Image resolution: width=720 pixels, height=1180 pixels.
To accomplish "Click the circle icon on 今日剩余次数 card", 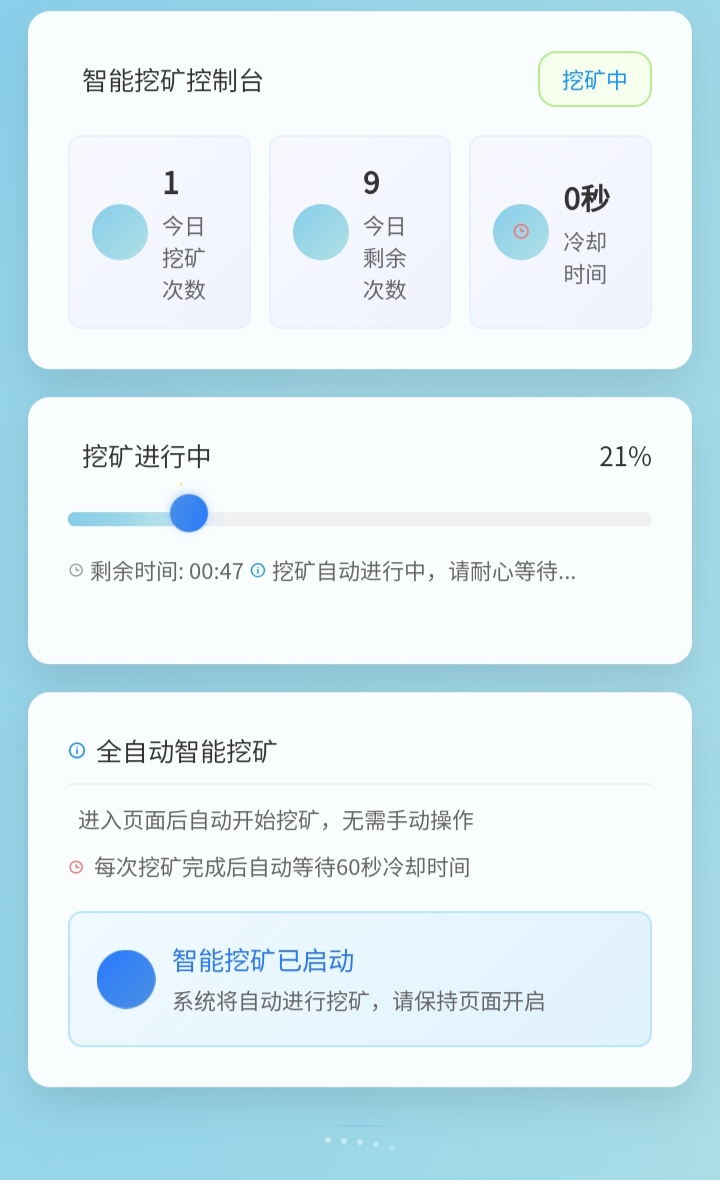I will click(320, 231).
